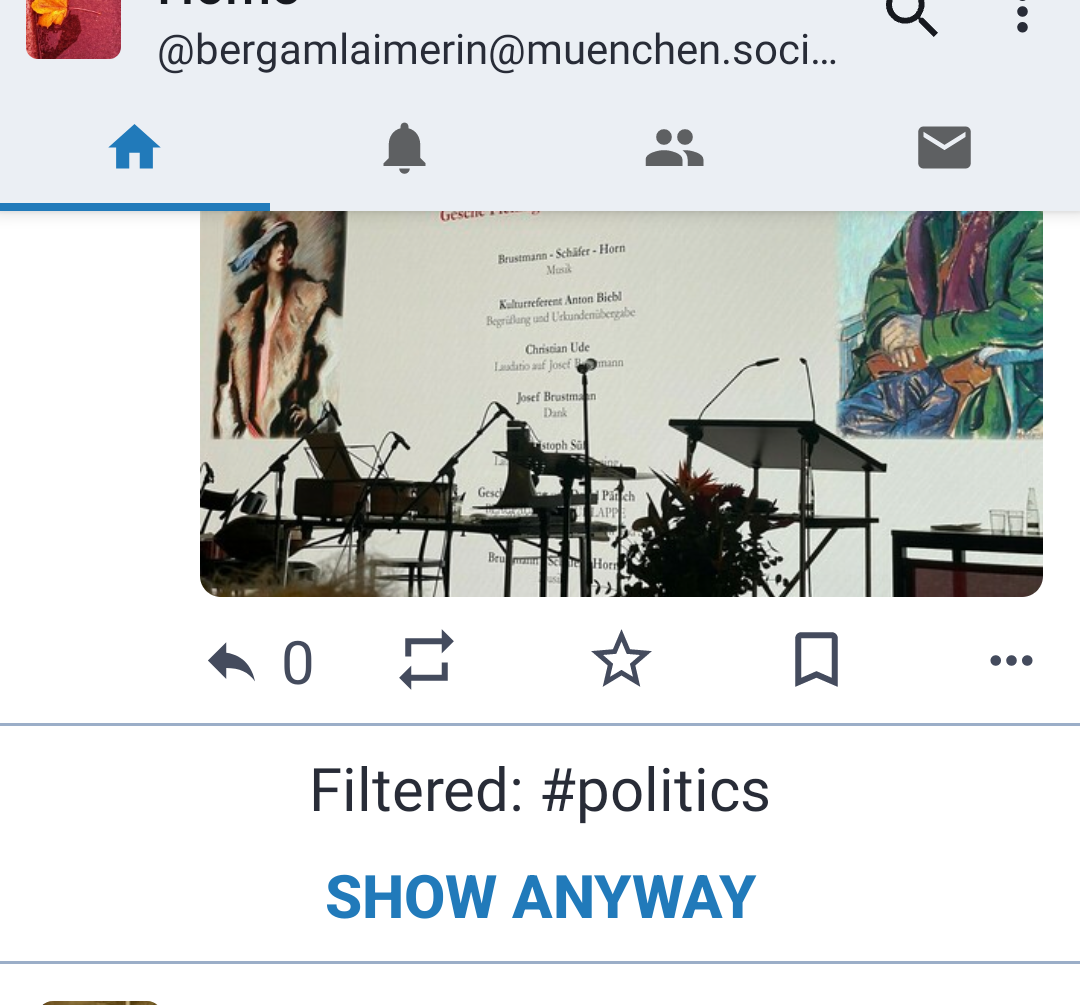Reply to the post with the photo
Image resolution: width=1080 pixels, height=1005 pixels.
coord(232,662)
